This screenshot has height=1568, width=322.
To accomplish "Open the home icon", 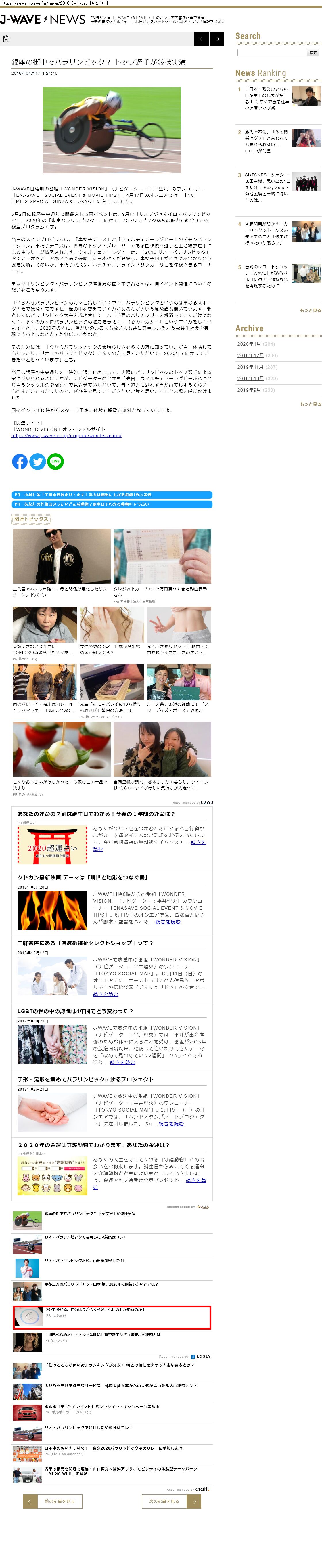I will pos(7,39).
